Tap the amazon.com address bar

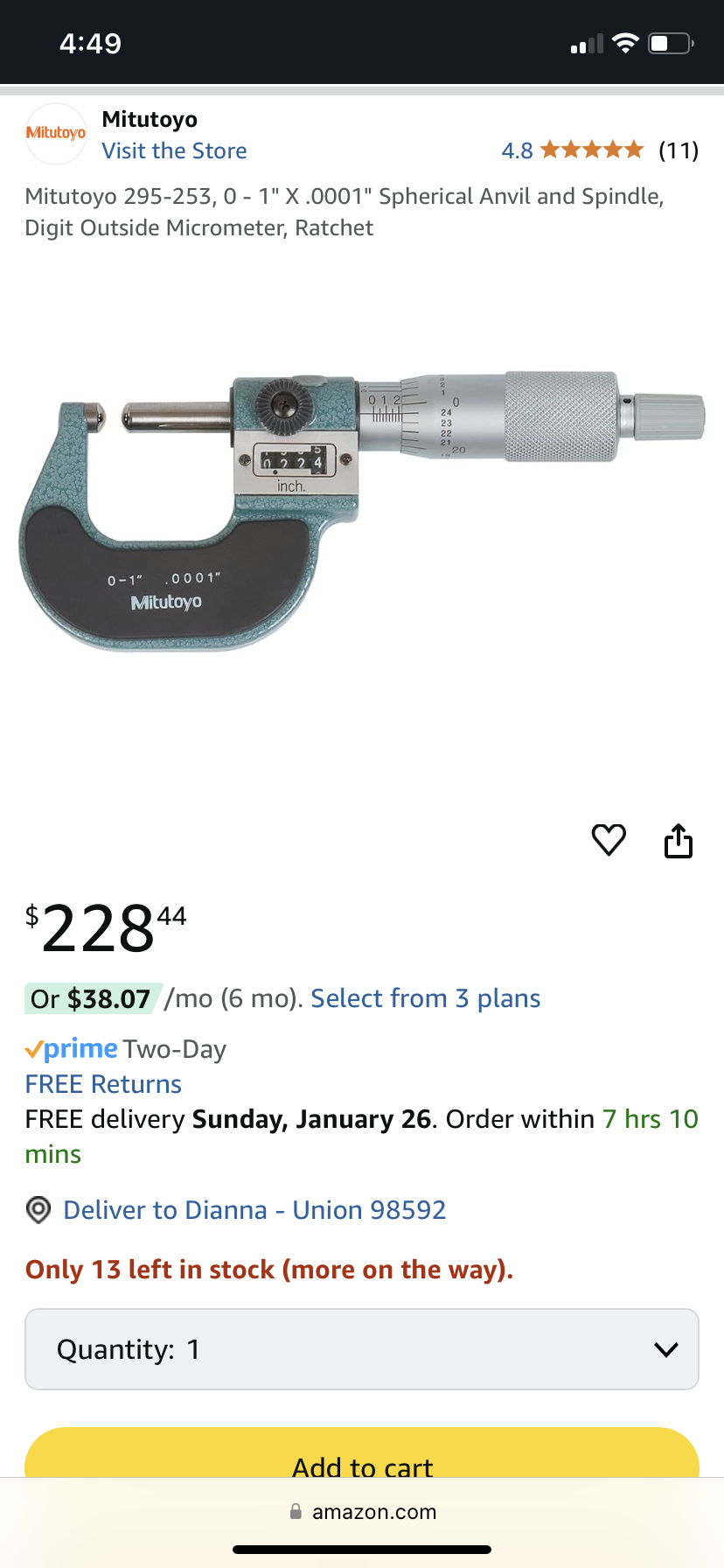[362, 1512]
